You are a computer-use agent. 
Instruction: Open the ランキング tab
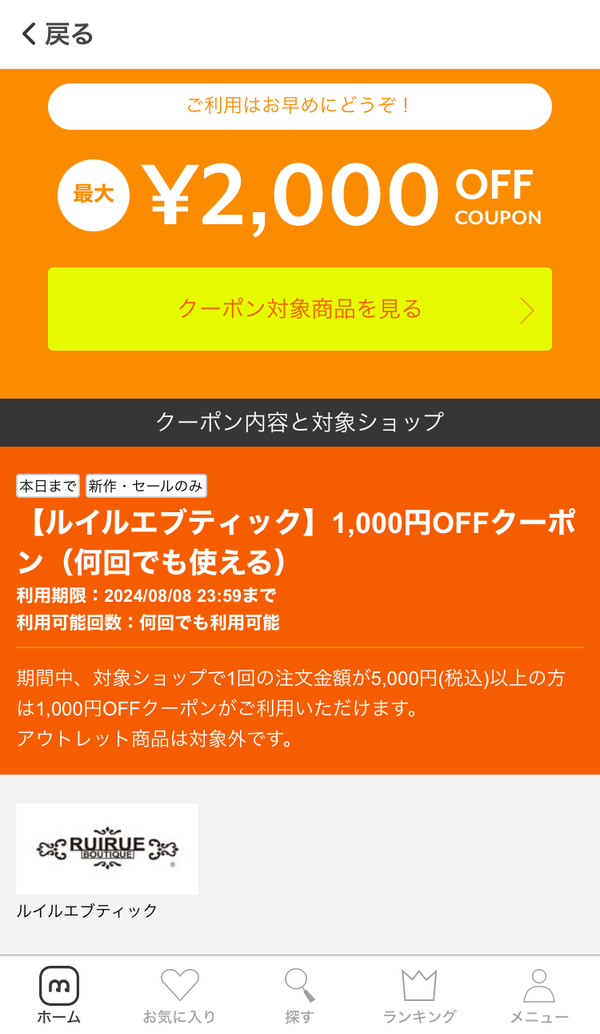click(x=419, y=995)
